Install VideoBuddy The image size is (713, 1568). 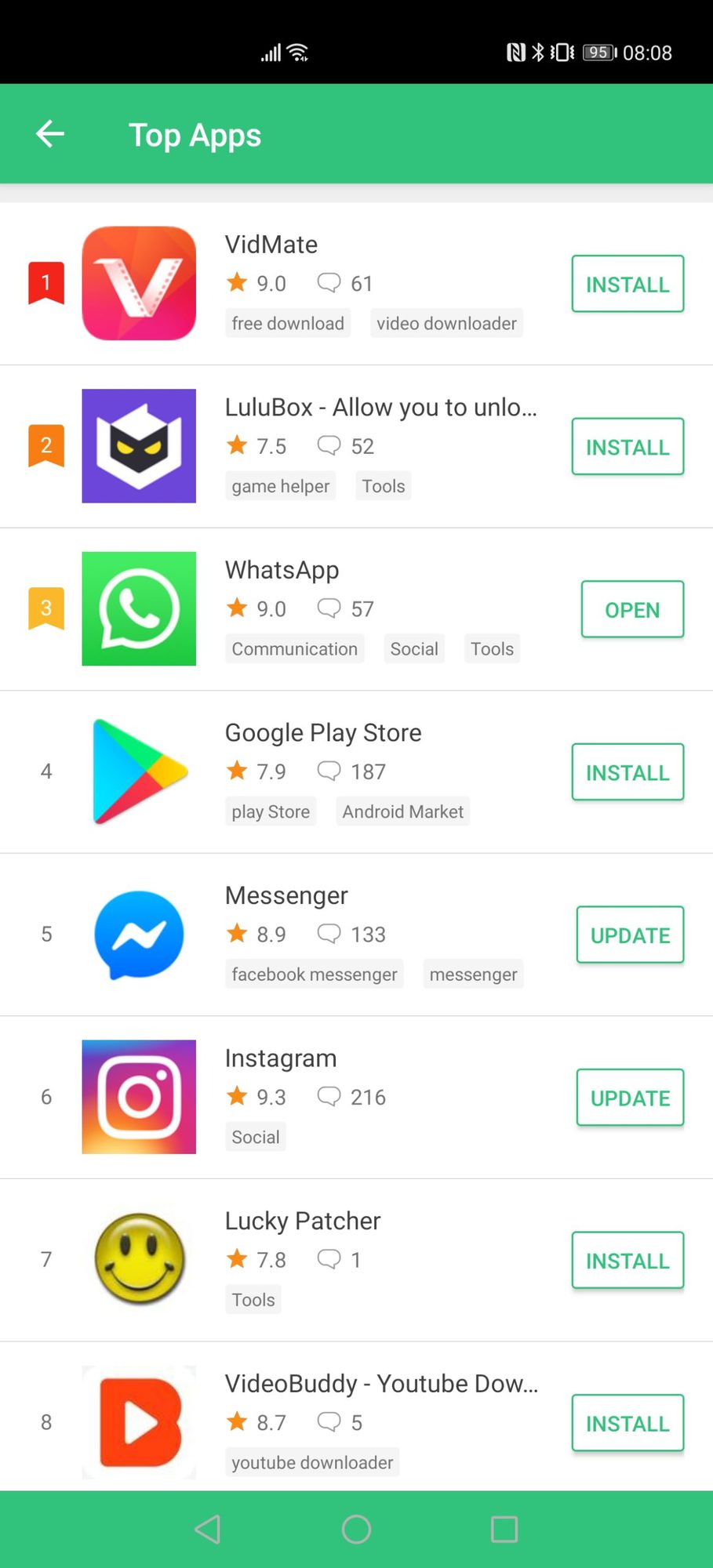(627, 1423)
